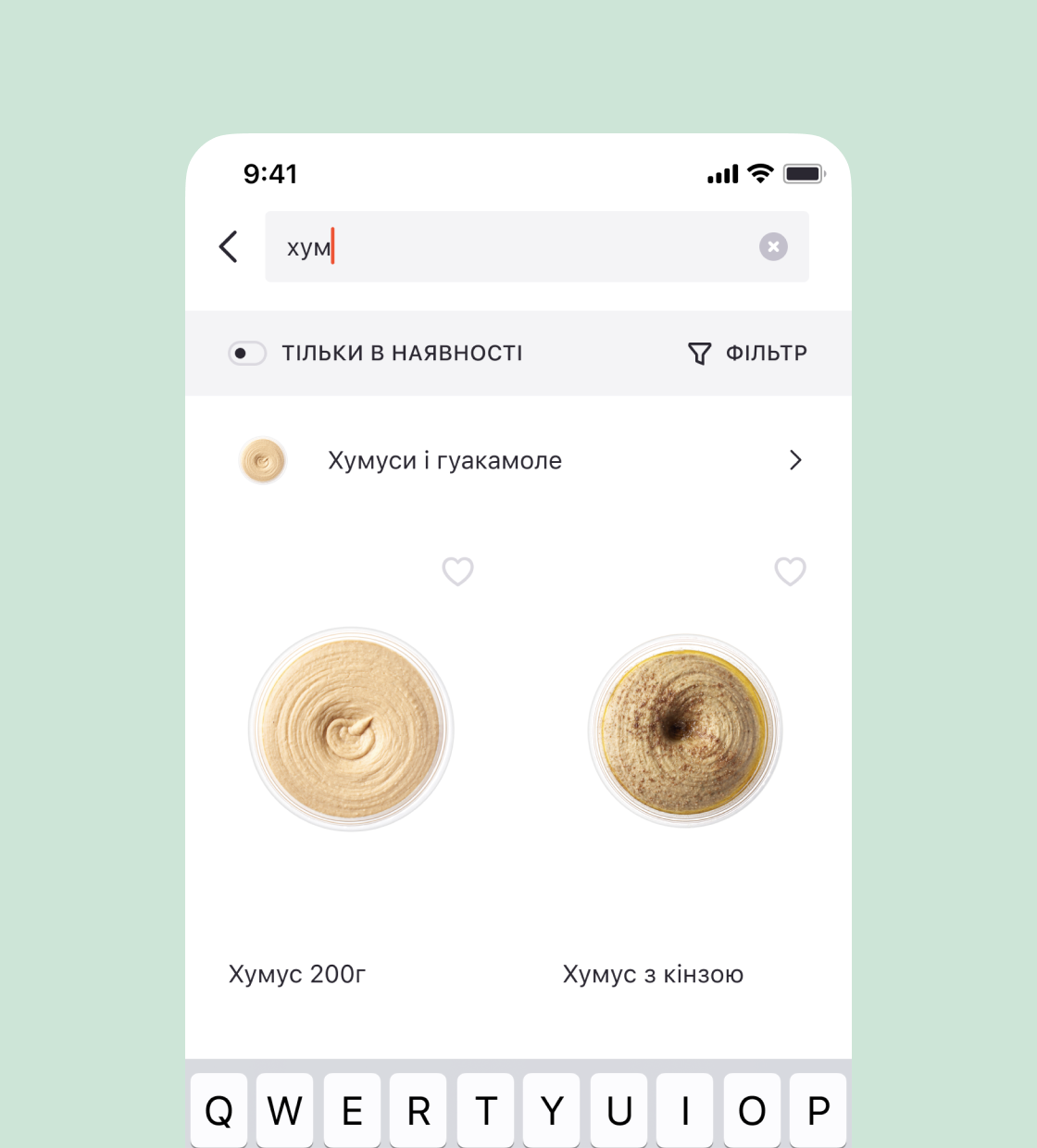Enable the "Тільки в наявності" switch
The image size is (1037, 1148).
pyautogui.click(x=247, y=353)
